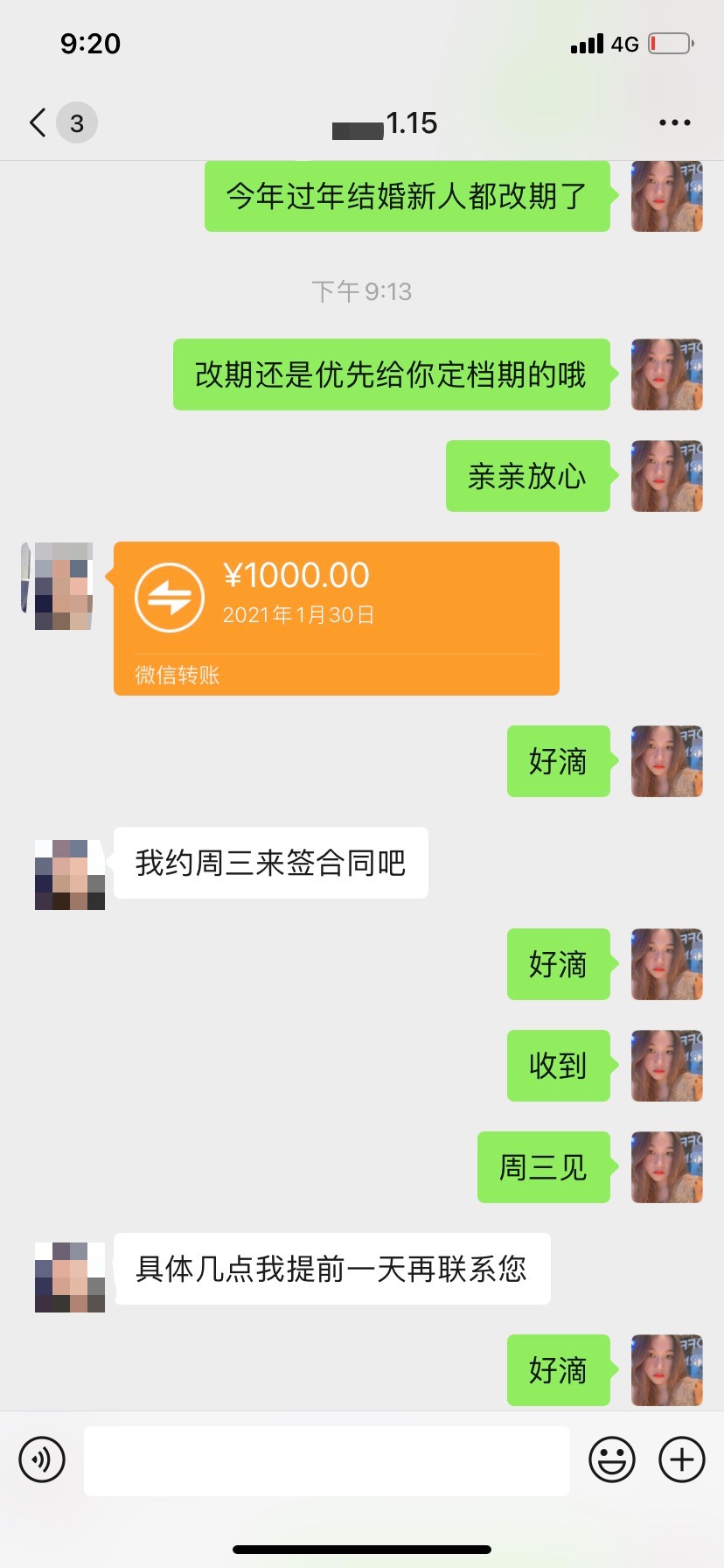Focus the message text field

(x=326, y=1460)
